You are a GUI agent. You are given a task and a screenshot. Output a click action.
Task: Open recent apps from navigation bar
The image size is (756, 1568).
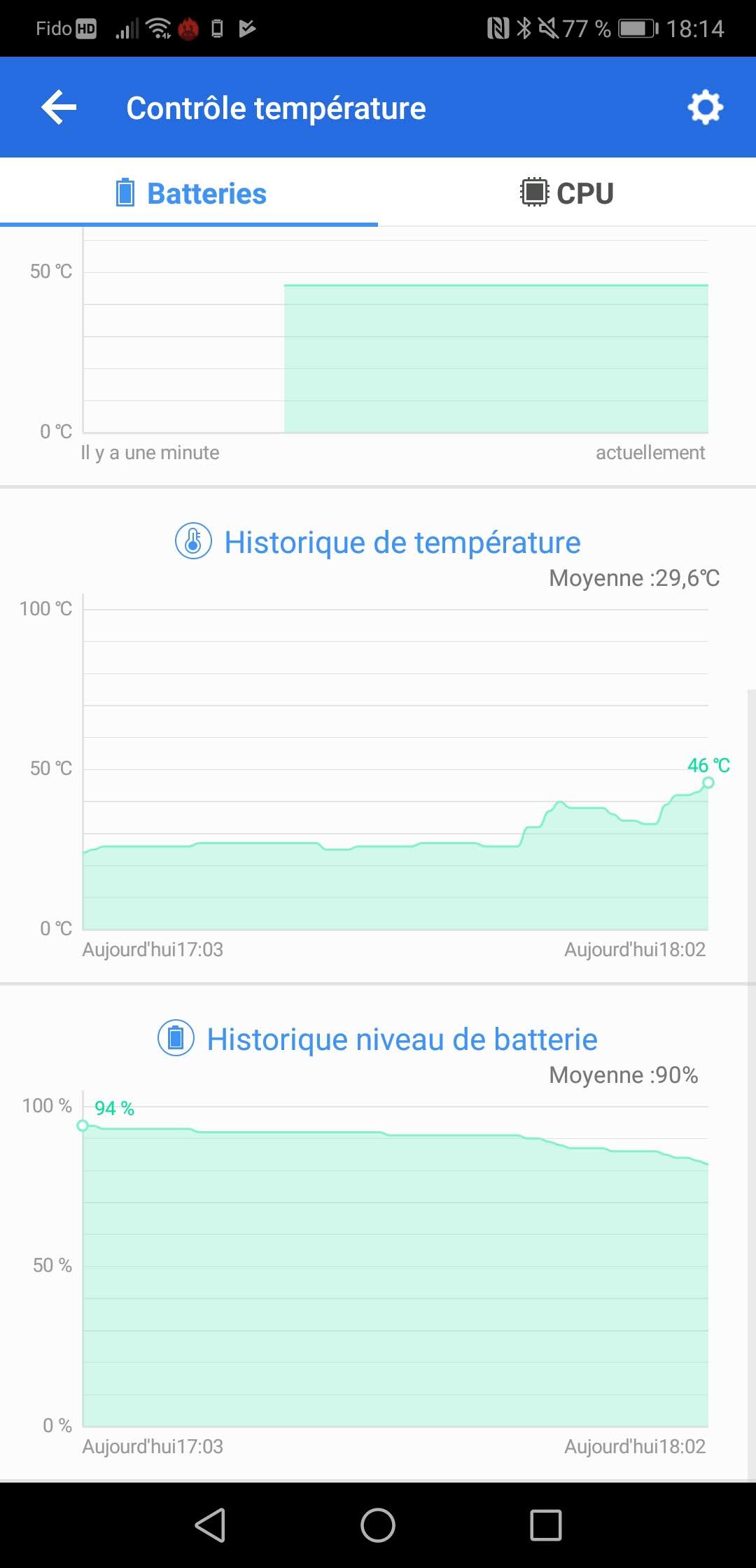click(x=546, y=1525)
